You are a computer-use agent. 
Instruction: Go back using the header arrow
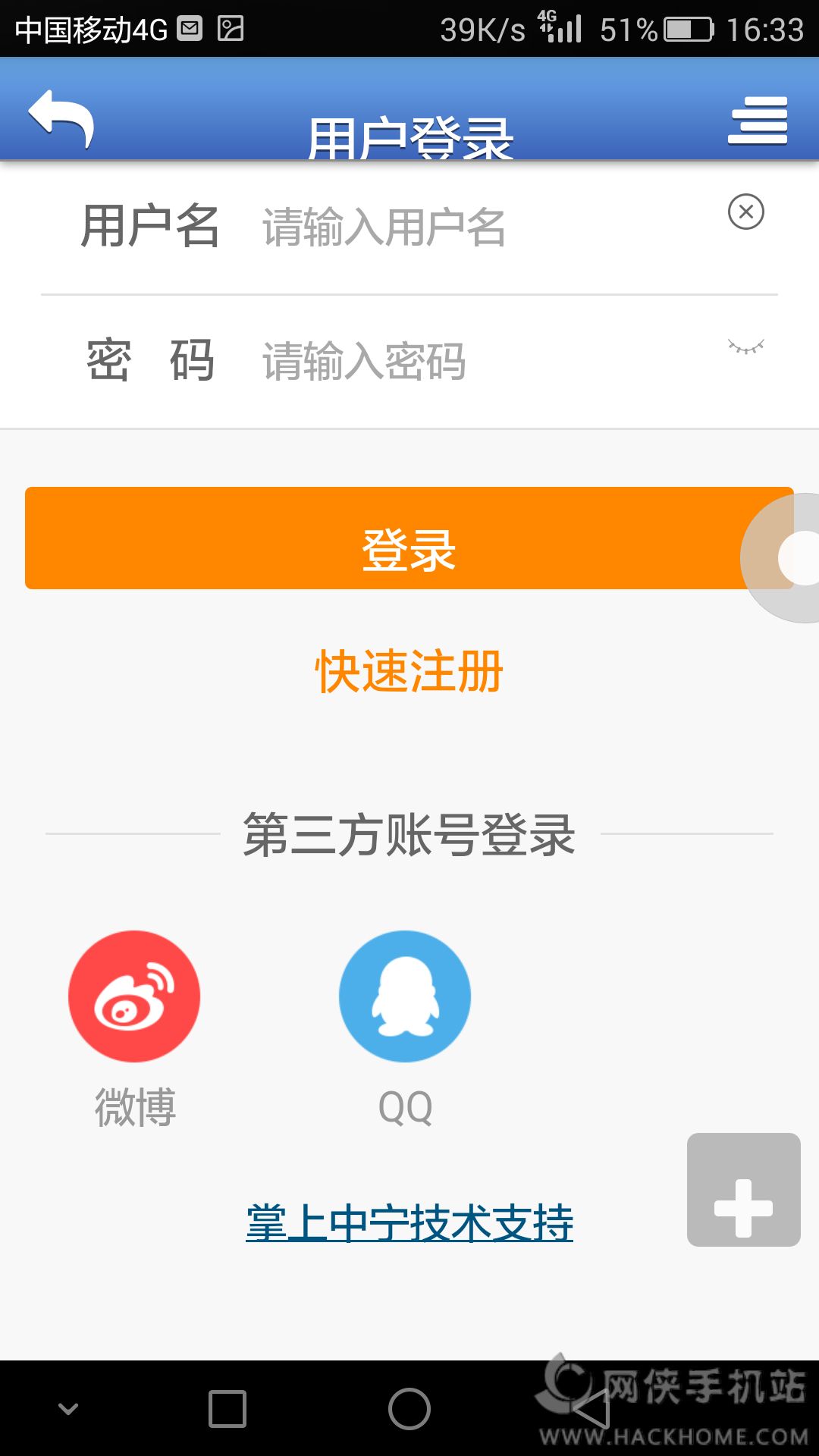tap(61, 118)
